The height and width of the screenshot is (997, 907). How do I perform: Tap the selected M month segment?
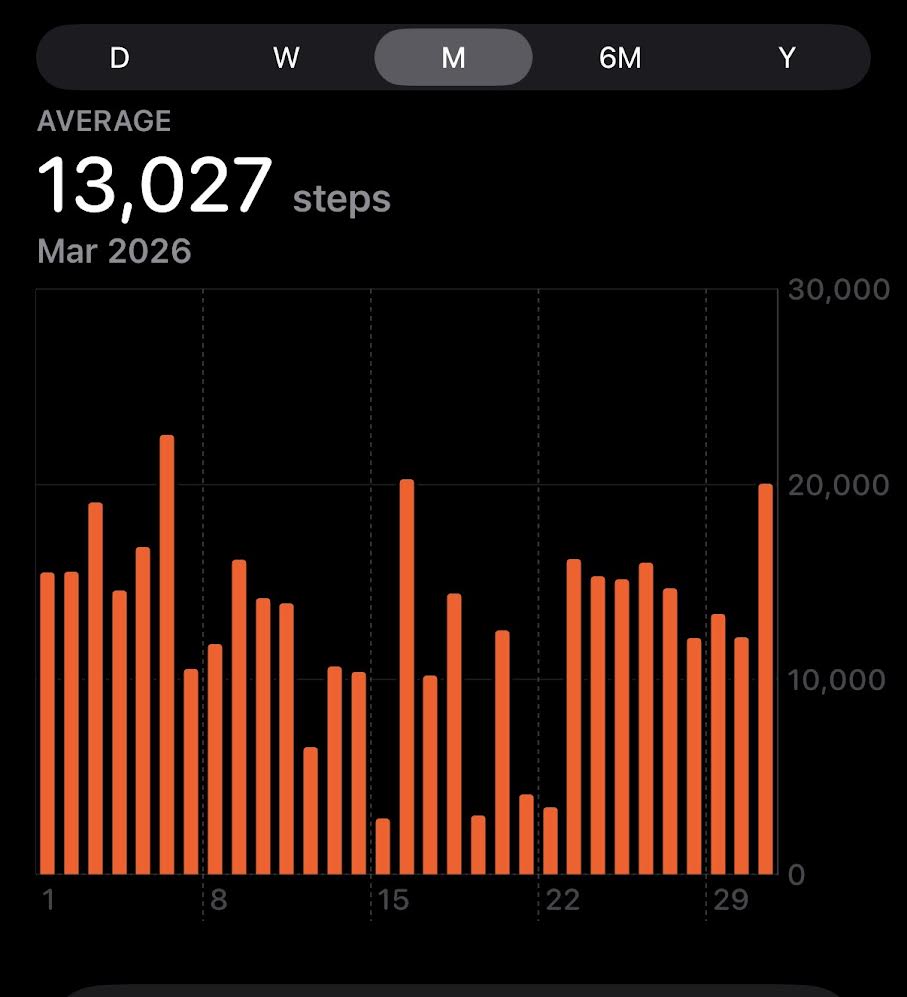coord(454,58)
